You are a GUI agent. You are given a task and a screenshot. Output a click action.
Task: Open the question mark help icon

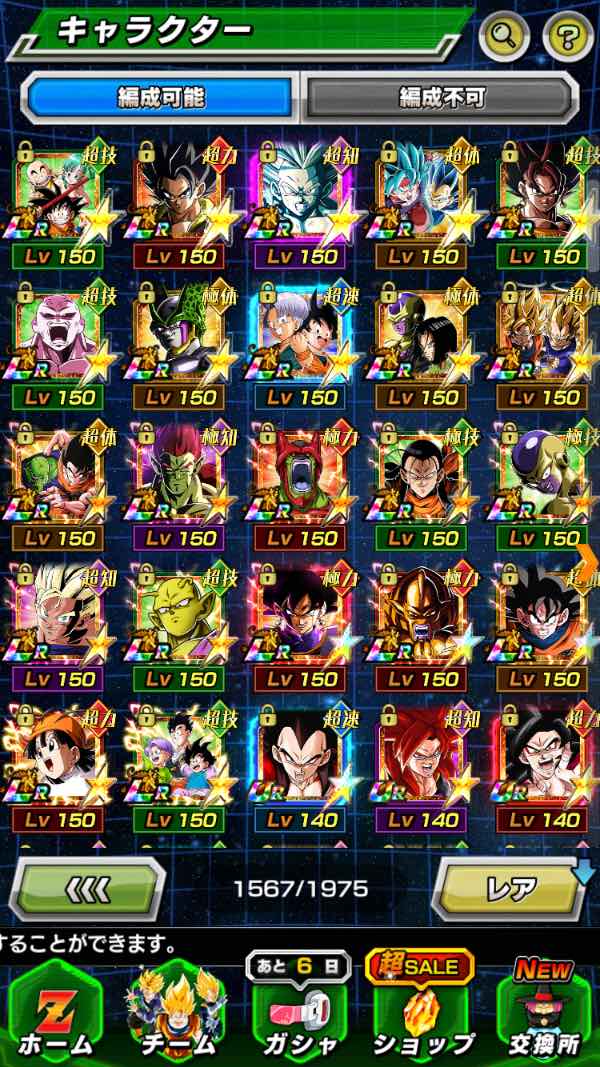coord(567,37)
